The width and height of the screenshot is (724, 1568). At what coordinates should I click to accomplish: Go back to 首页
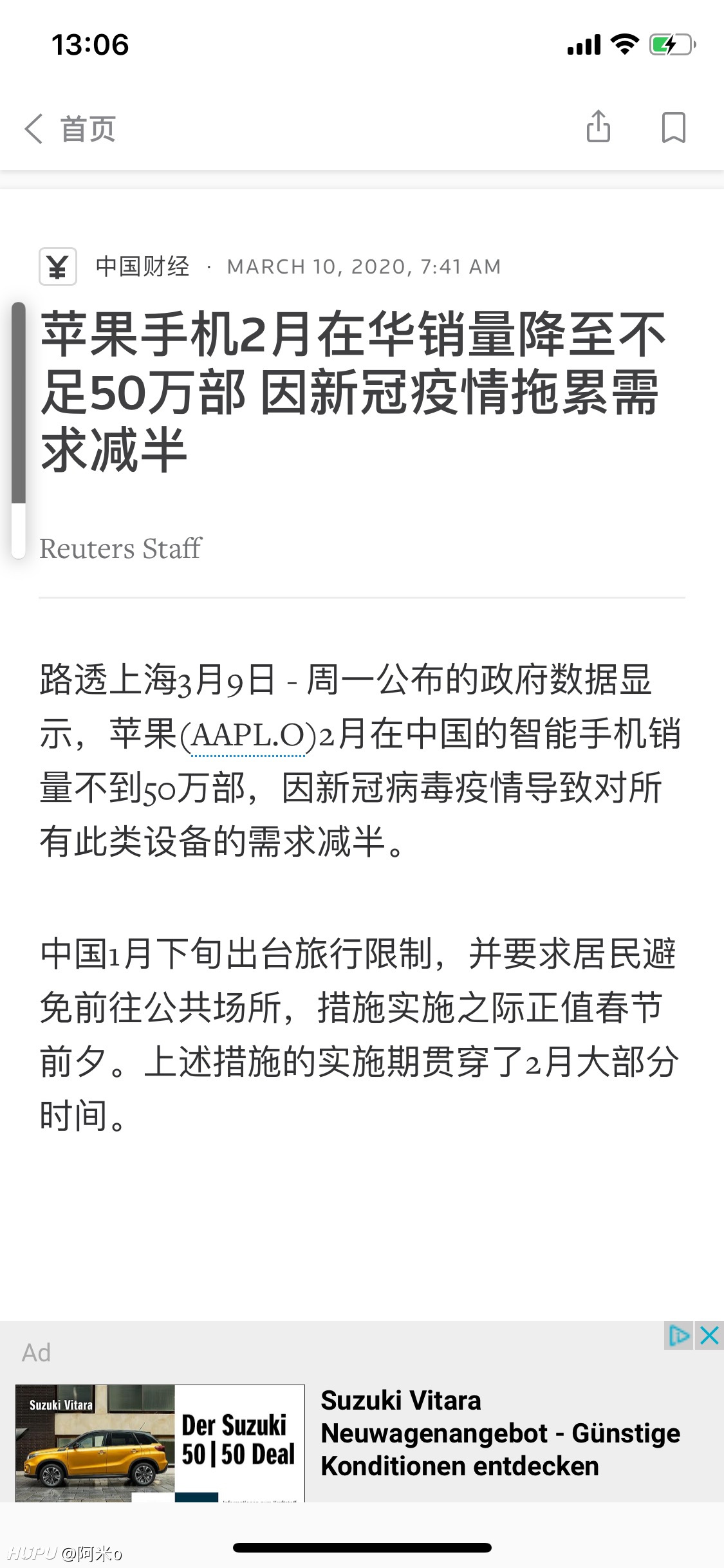pos(70,129)
